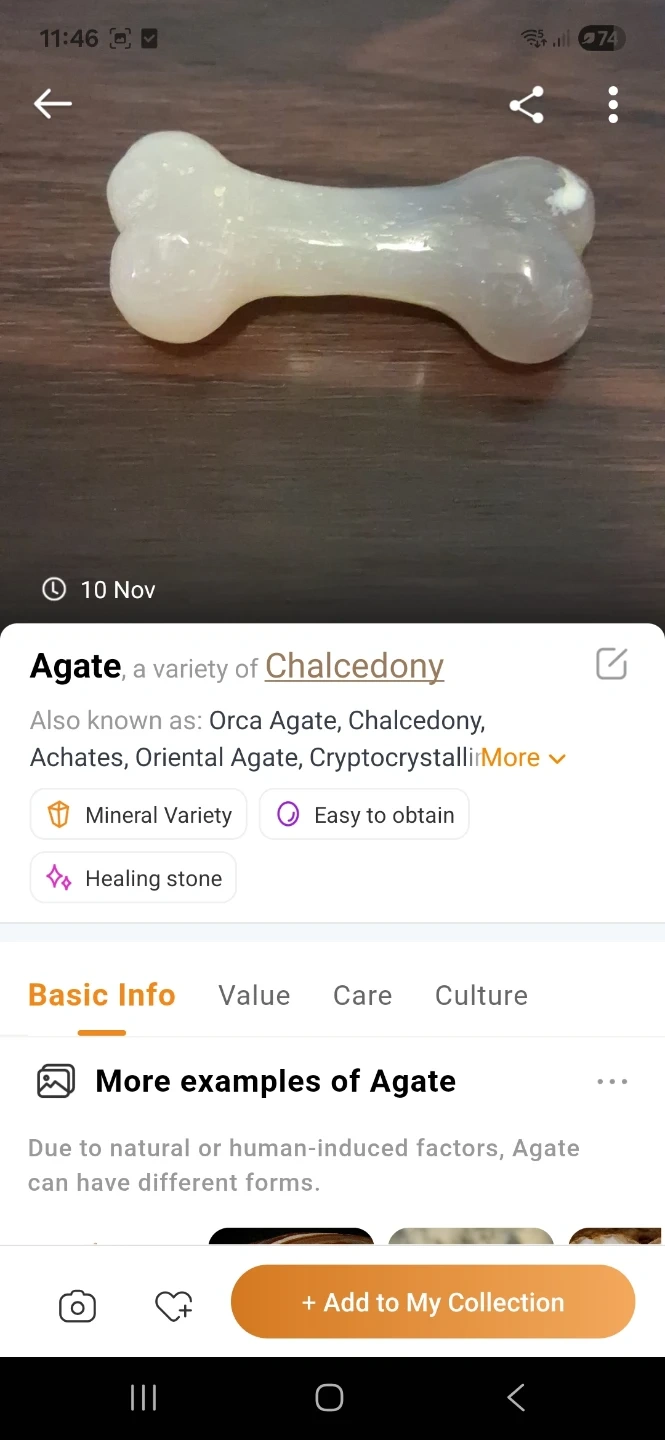Go back using the top arrow
Viewport: 665px width, 1440px height.
pos(53,103)
